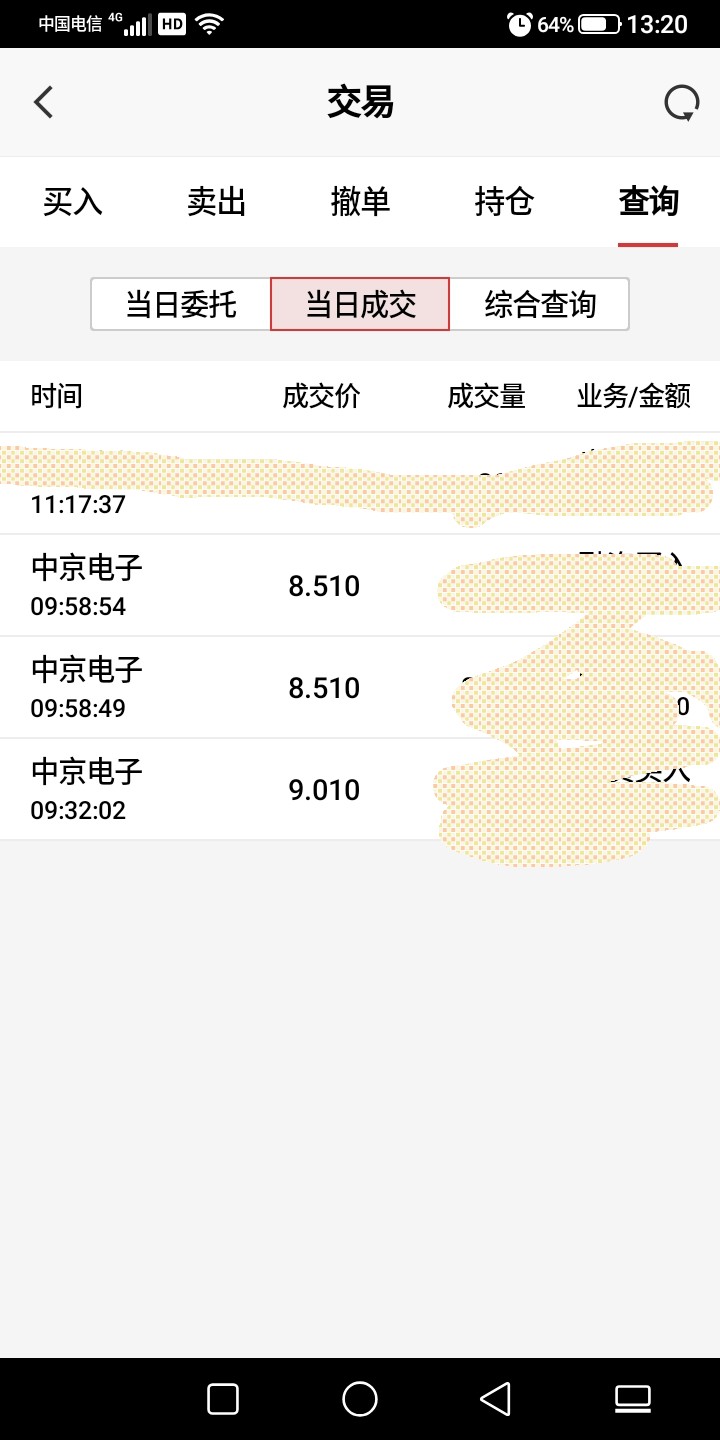Open the 持仓 tab

505,202
